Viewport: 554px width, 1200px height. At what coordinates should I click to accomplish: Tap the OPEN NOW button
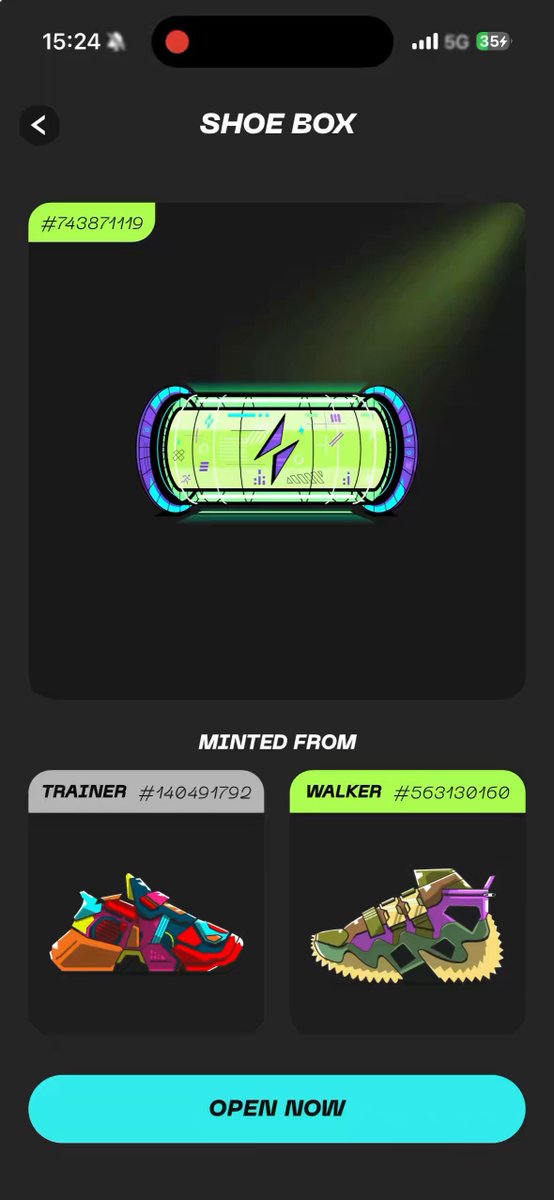coord(277,1108)
